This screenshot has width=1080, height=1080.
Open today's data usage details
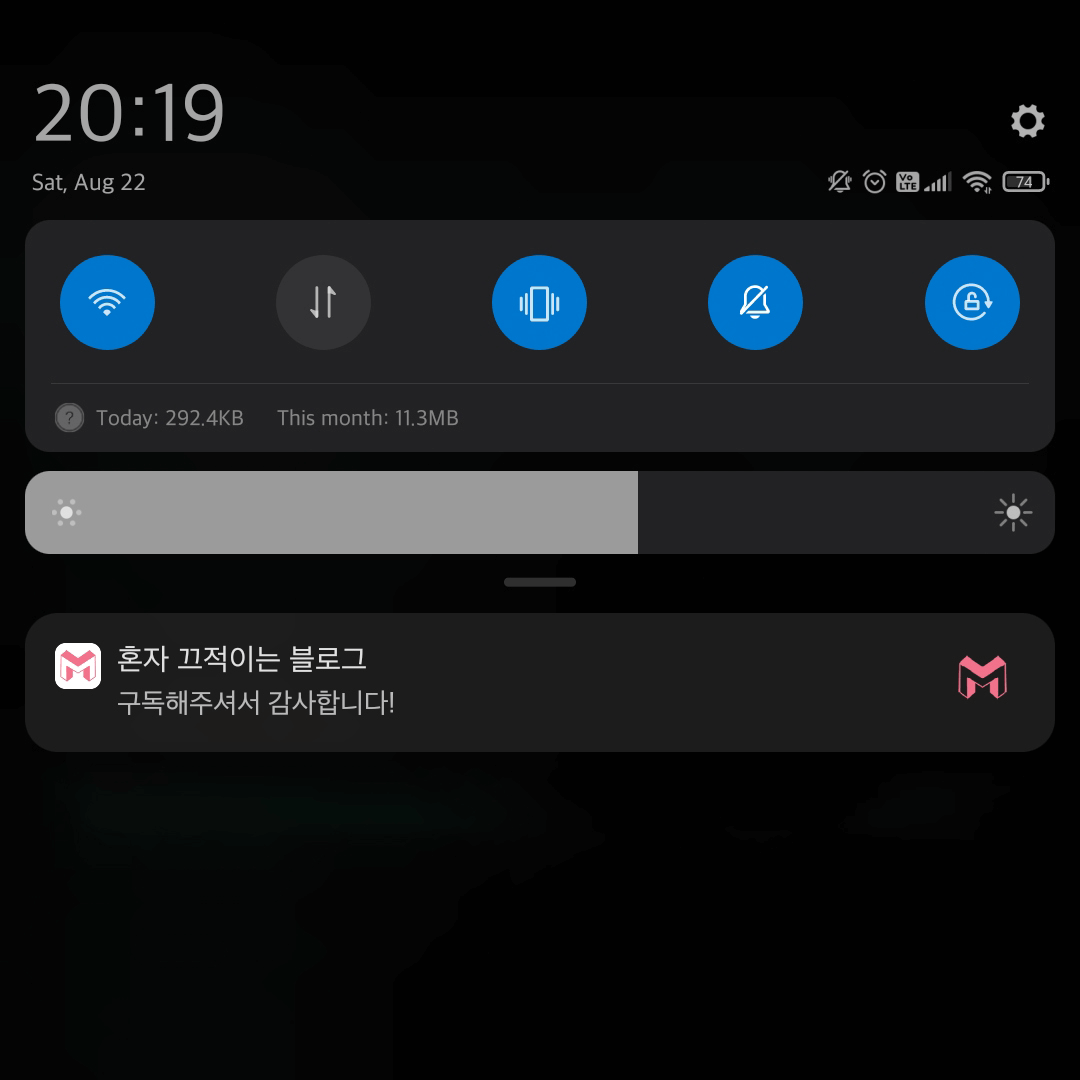click(170, 418)
